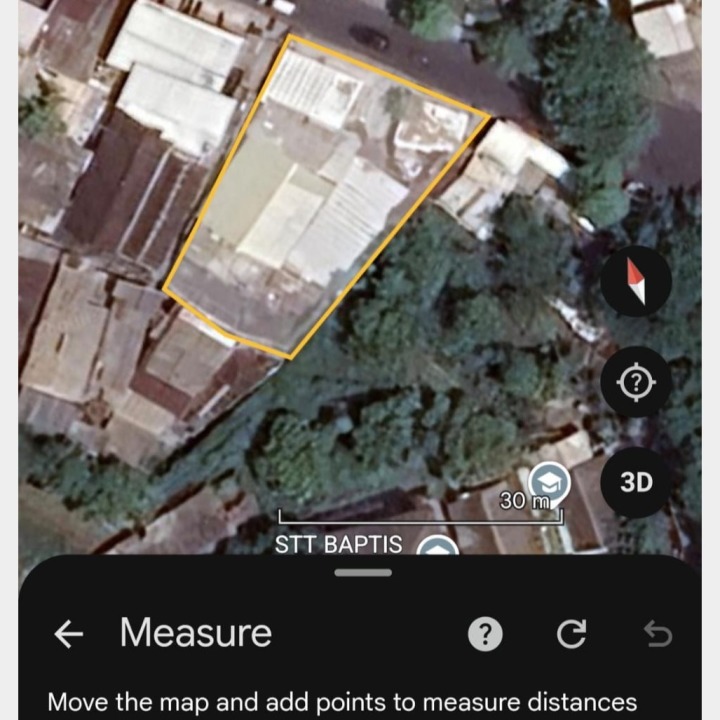Open the STT BAPTIS place marker
The width and height of the screenshot is (720, 720).
pyautogui.click(x=437, y=547)
